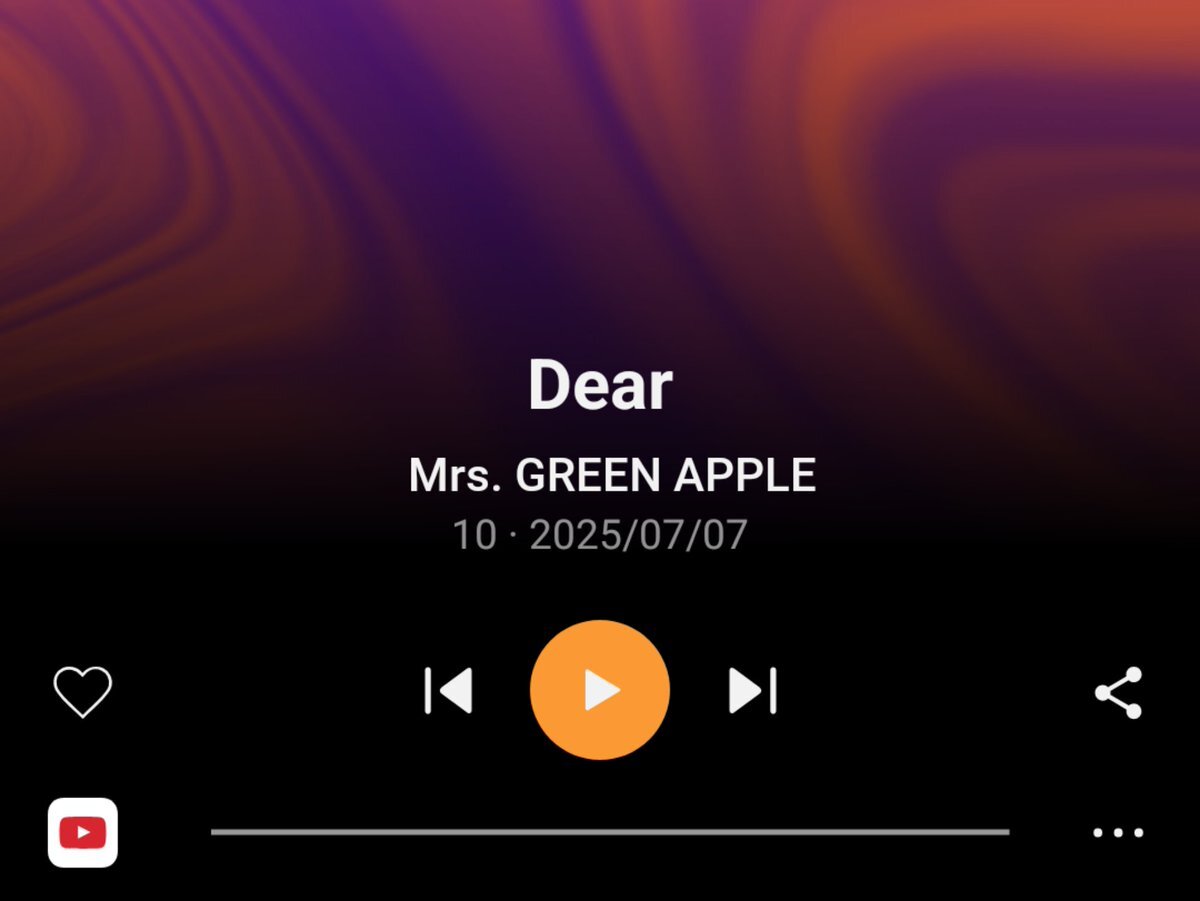Open the three-dot more options menu
Viewport: 1200px width, 901px height.
pyautogui.click(x=1118, y=832)
